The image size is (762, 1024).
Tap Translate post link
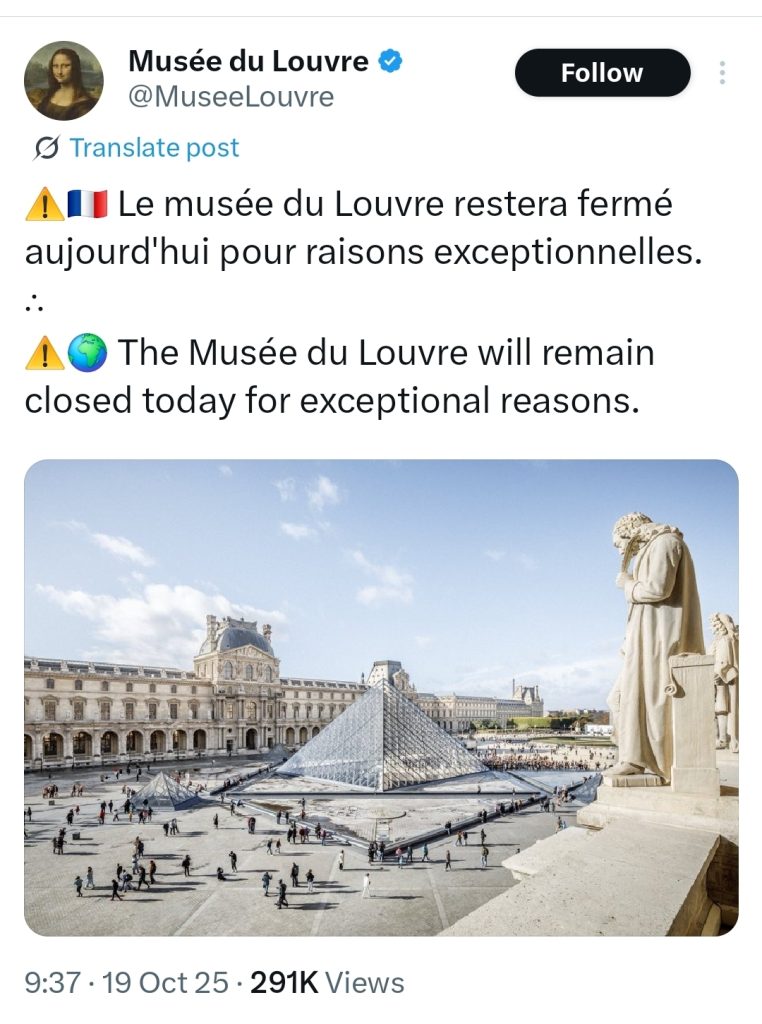(x=154, y=148)
